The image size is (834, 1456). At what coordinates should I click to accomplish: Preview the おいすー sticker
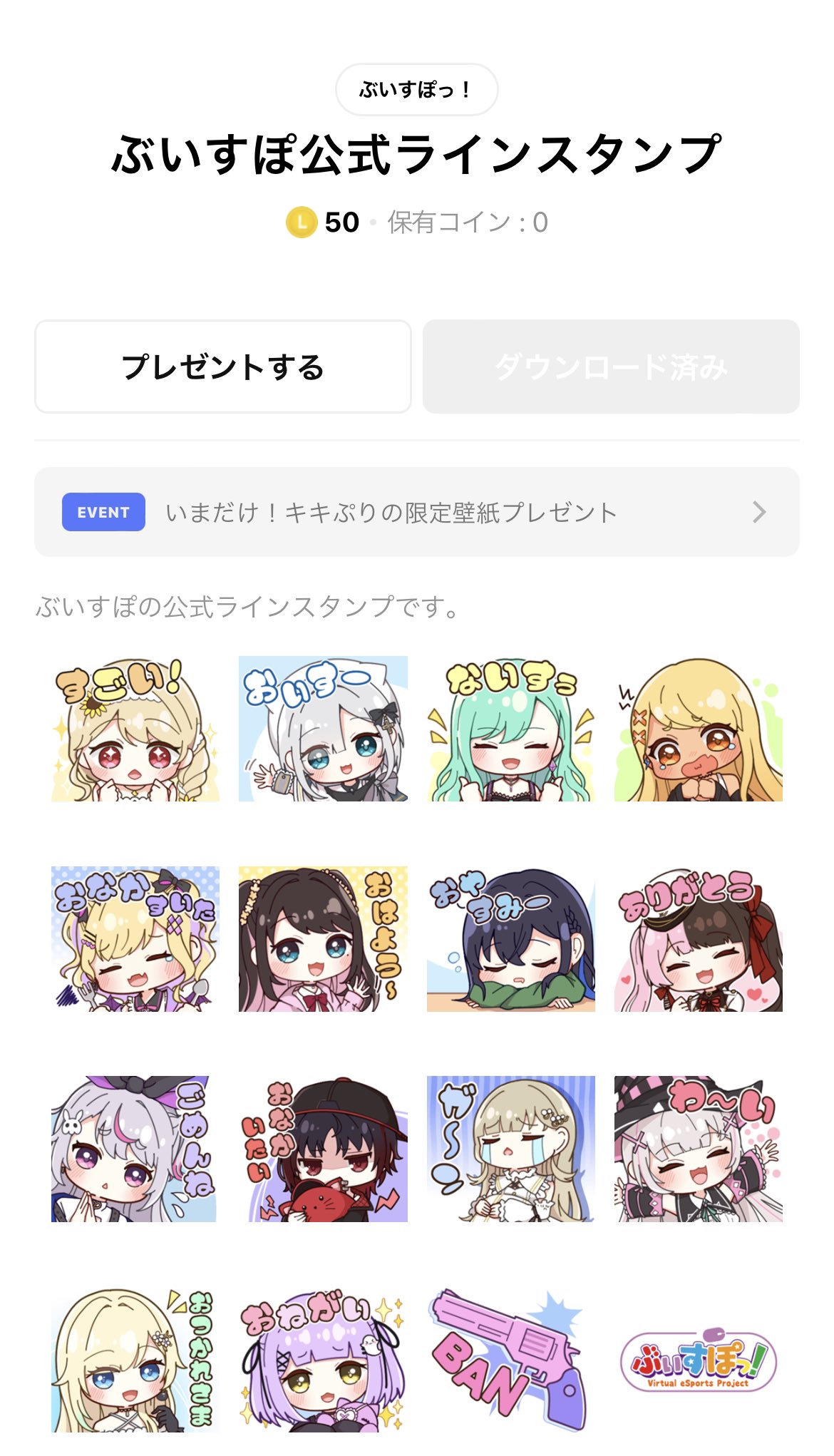[323, 729]
